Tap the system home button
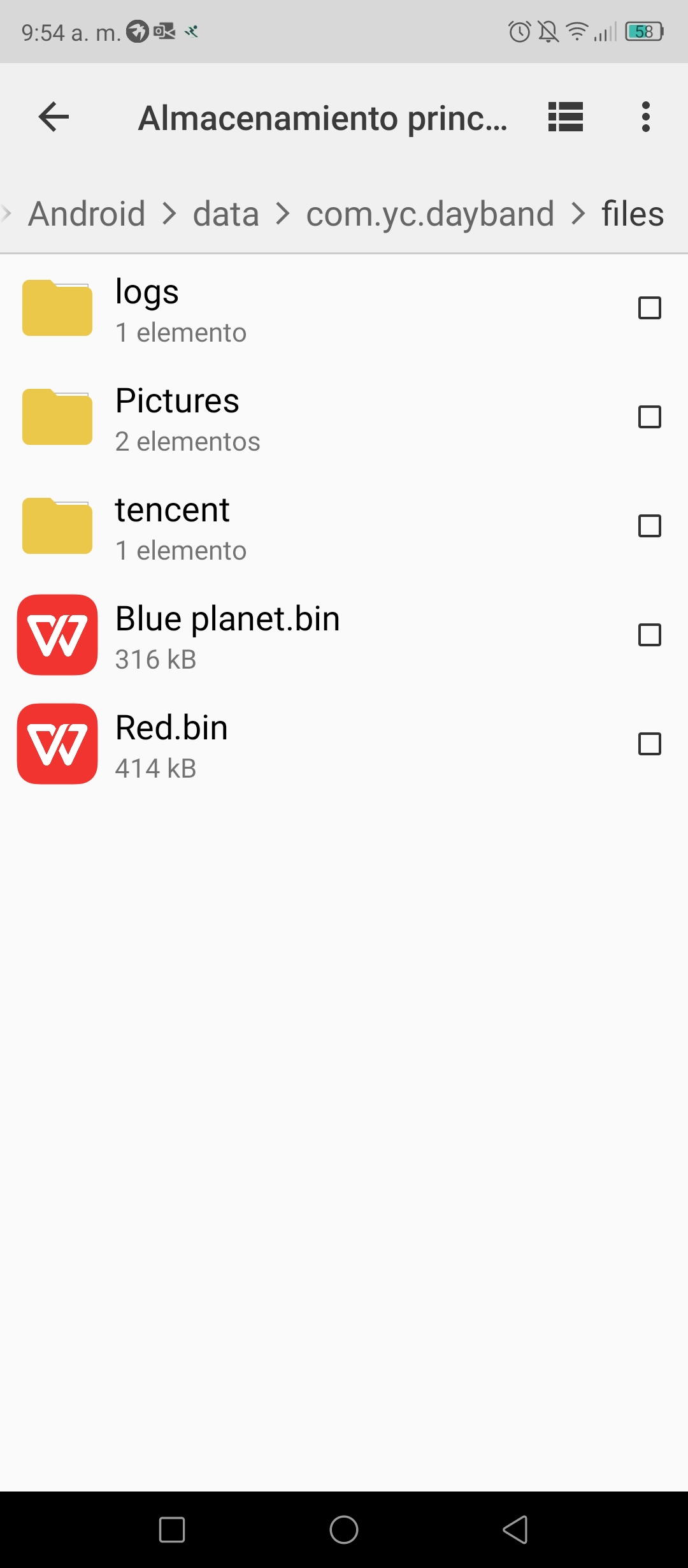 344,1530
